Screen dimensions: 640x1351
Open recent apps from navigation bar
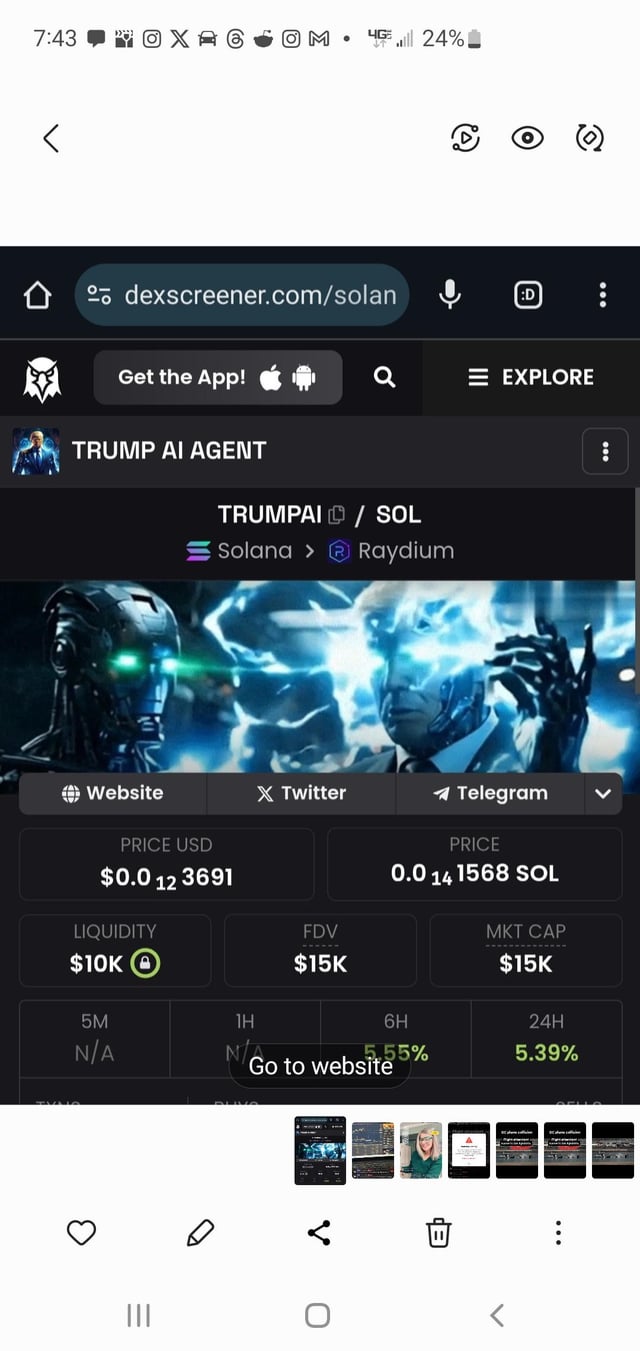coord(139,1315)
